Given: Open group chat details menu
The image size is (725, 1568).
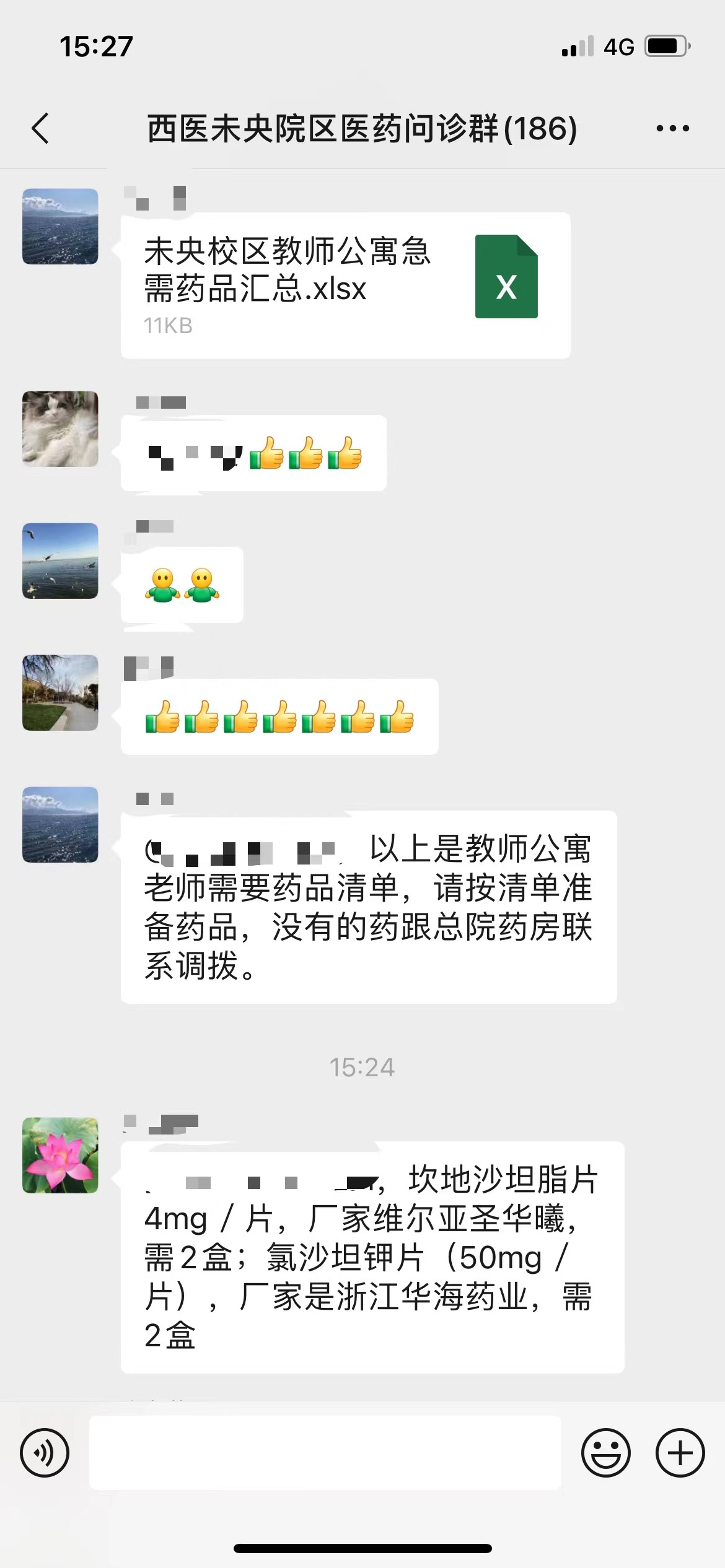Looking at the screenshot, I should tap(672, 129).
